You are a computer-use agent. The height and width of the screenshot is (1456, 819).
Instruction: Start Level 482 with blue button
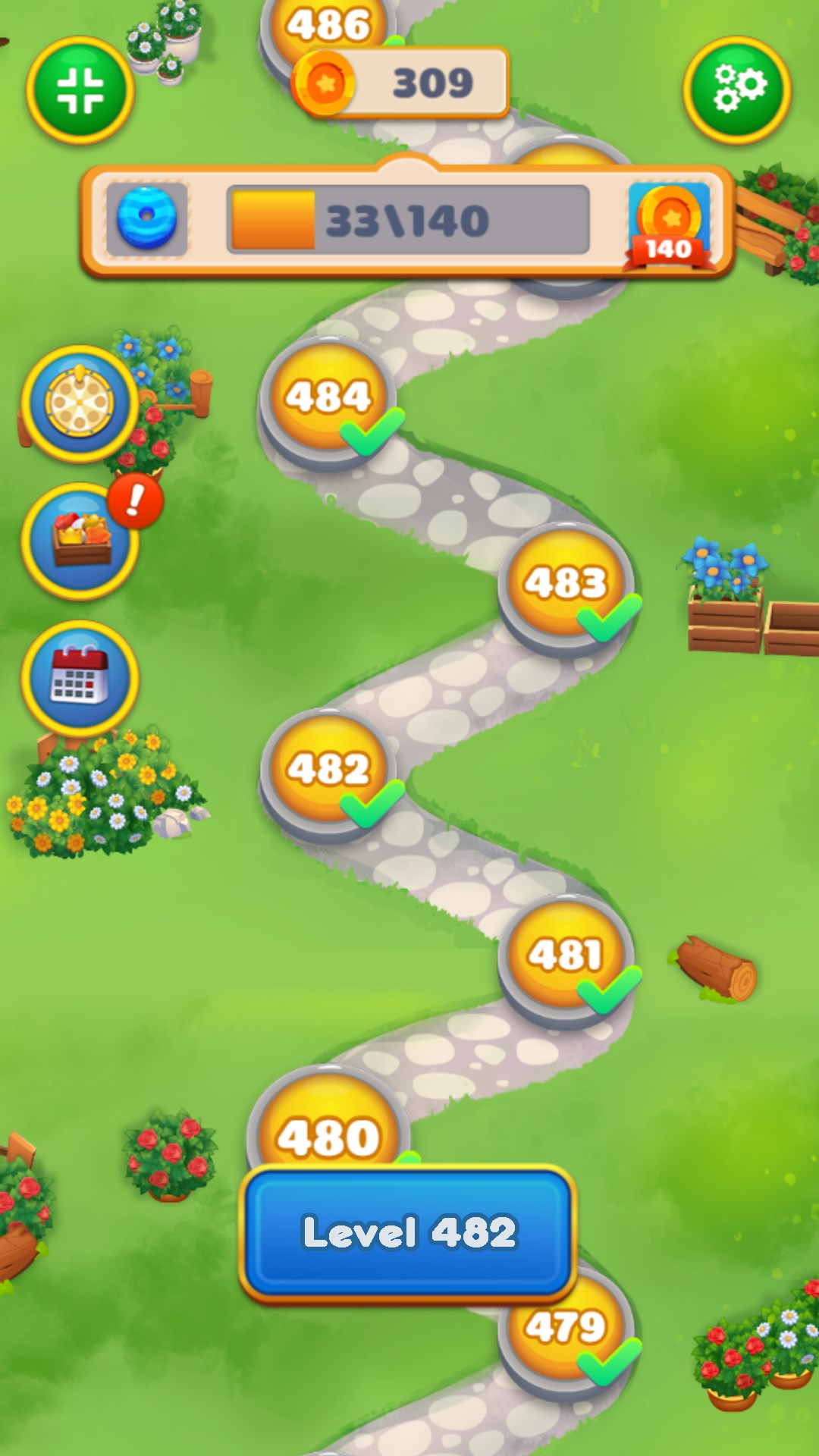(x=408, y=1232)
